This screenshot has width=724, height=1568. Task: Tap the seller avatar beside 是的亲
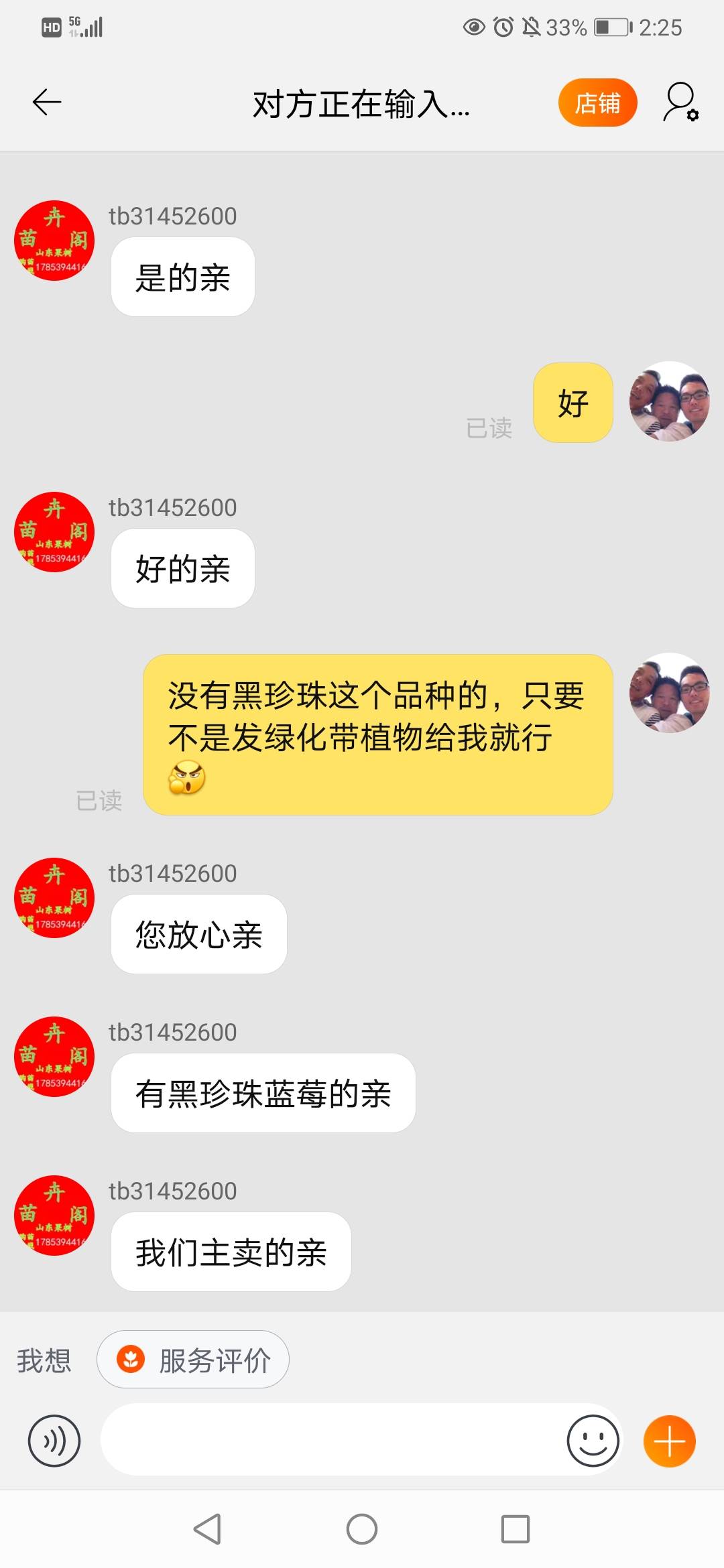54,241
